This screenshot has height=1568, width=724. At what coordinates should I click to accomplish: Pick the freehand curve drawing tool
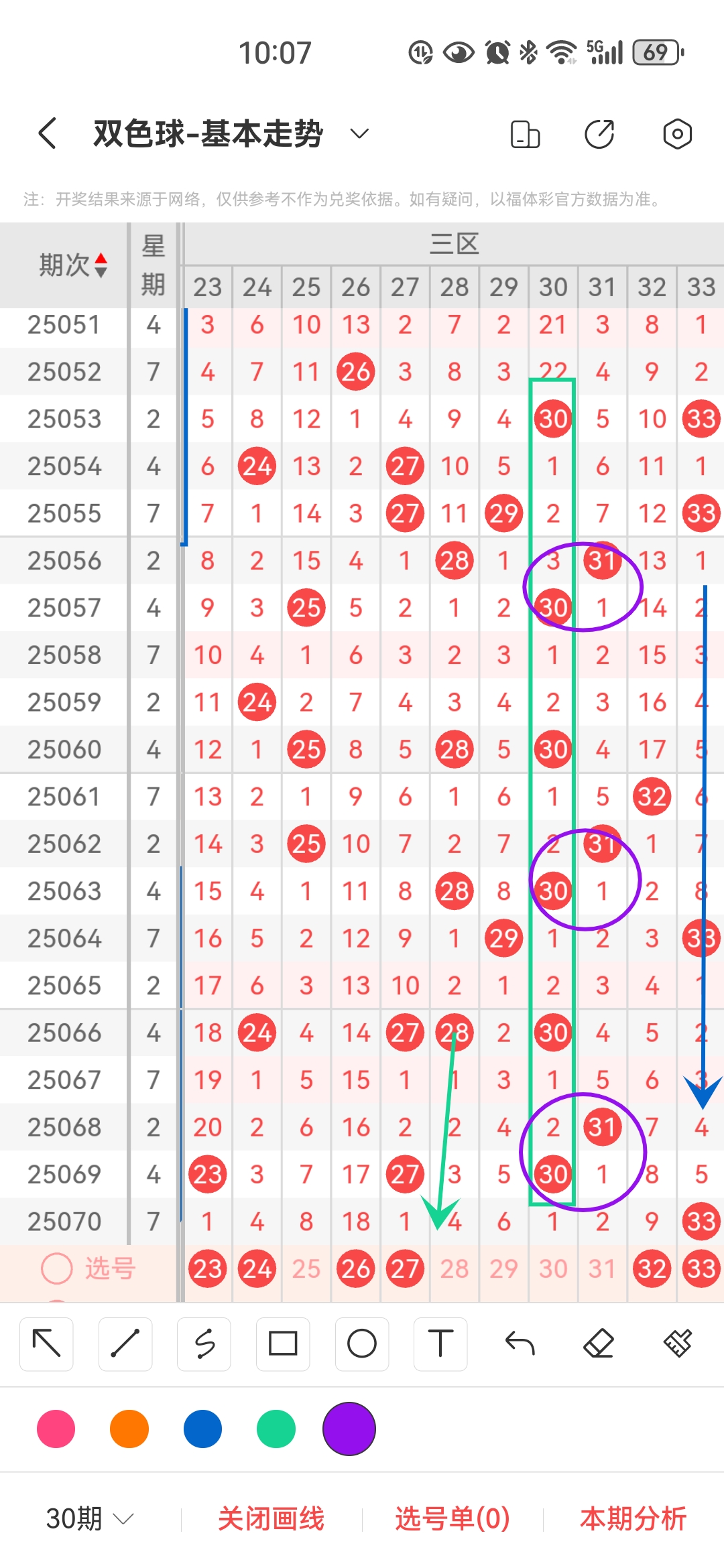pyautogui.click(x=204, y=1344)
